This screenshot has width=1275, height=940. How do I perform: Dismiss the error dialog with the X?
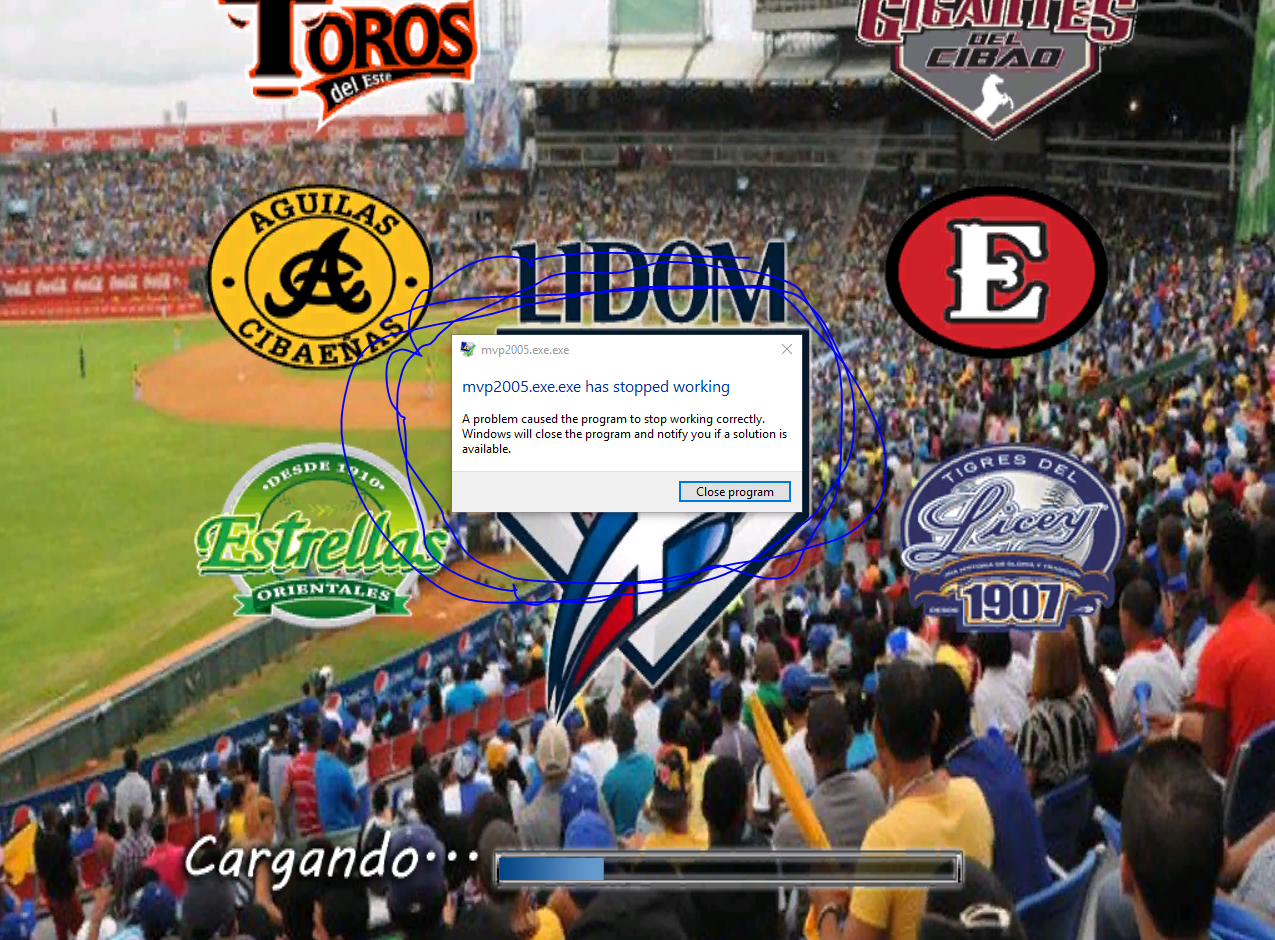tap(787, 349)
